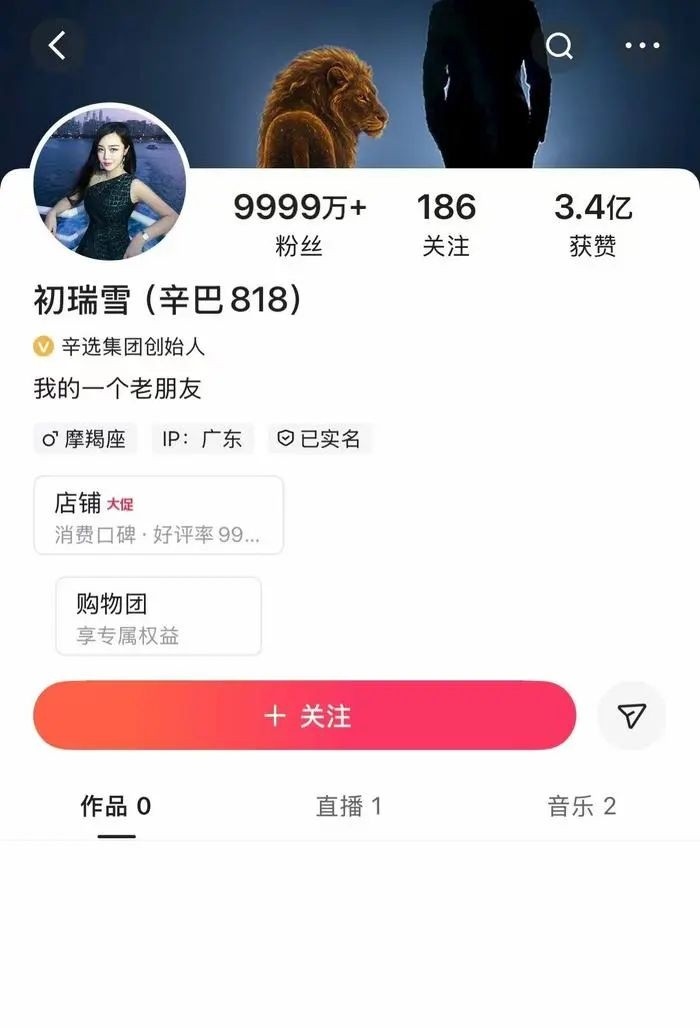Switch to the 作品 tab
700x1028 pixels.
(x=116, y=806)
